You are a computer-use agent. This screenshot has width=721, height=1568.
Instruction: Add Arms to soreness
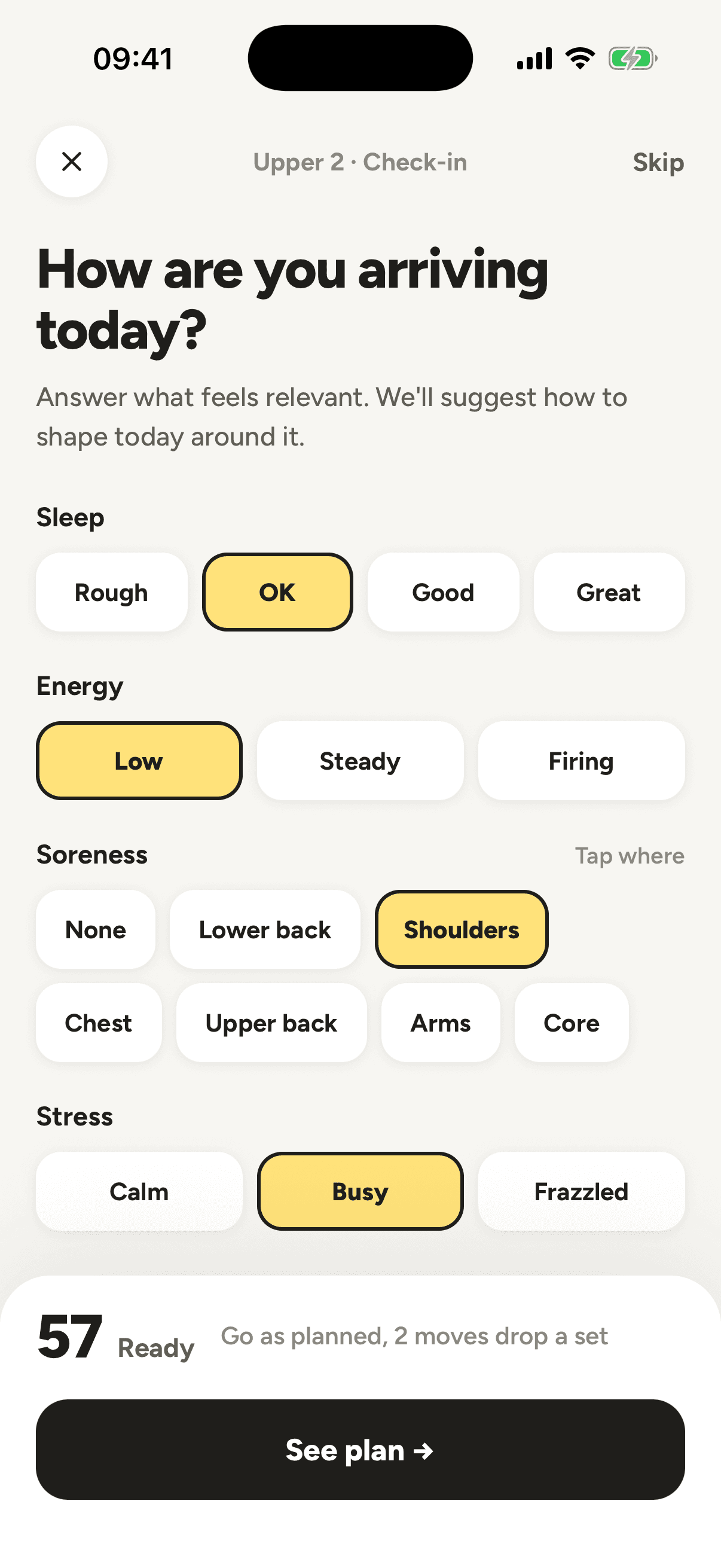[x=441, y=1023]
